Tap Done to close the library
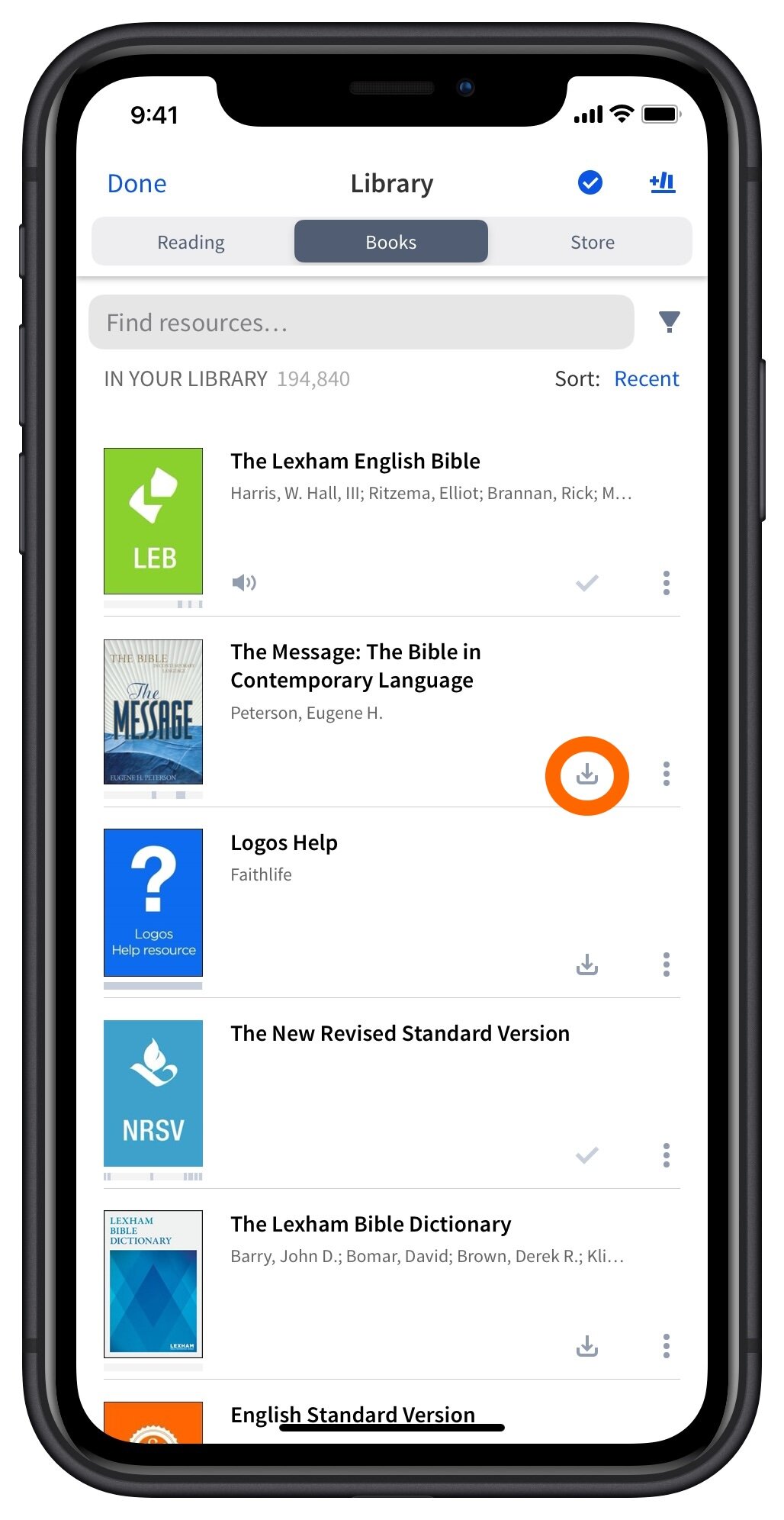The image size is (784, 1520). [137, 183]
